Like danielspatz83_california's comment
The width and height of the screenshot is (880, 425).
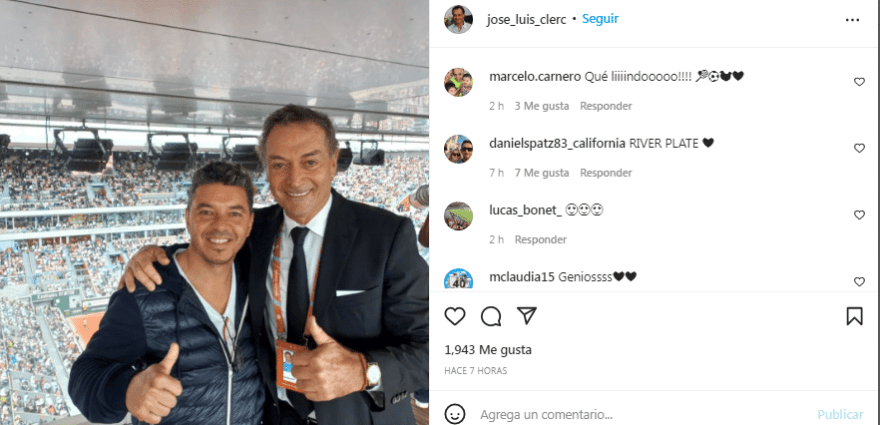pos(859,148)
